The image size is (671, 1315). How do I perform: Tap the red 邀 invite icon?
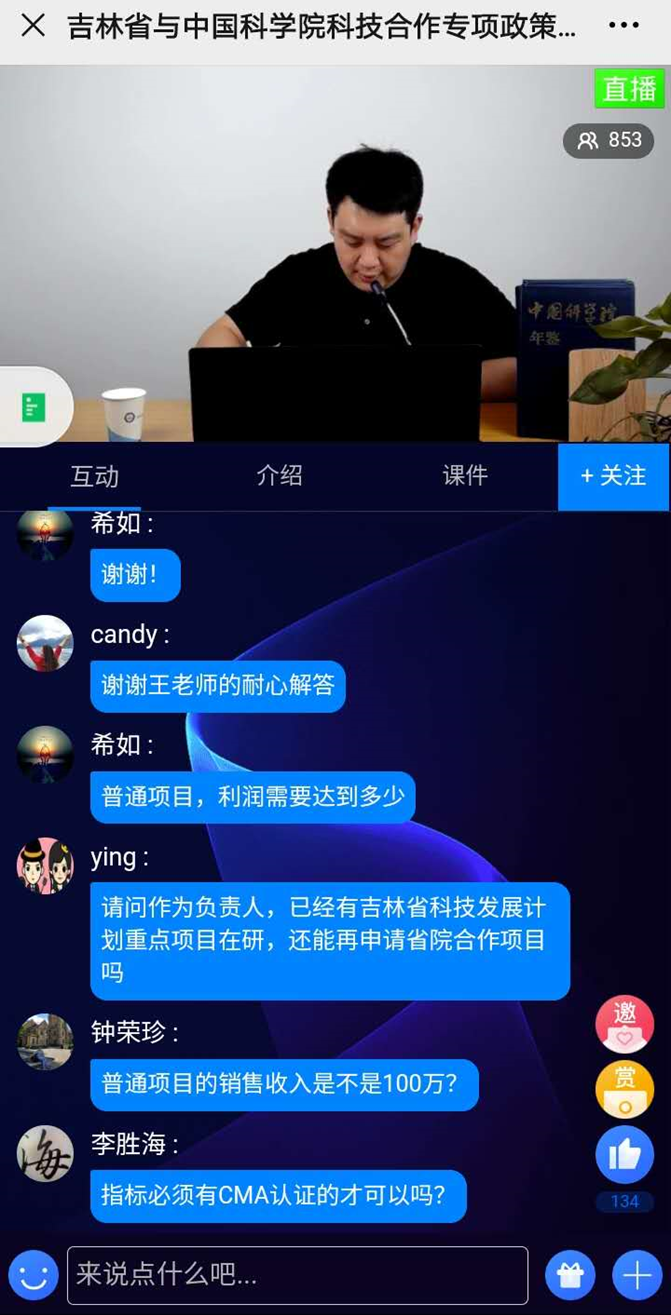click(x=624, y=1023)
